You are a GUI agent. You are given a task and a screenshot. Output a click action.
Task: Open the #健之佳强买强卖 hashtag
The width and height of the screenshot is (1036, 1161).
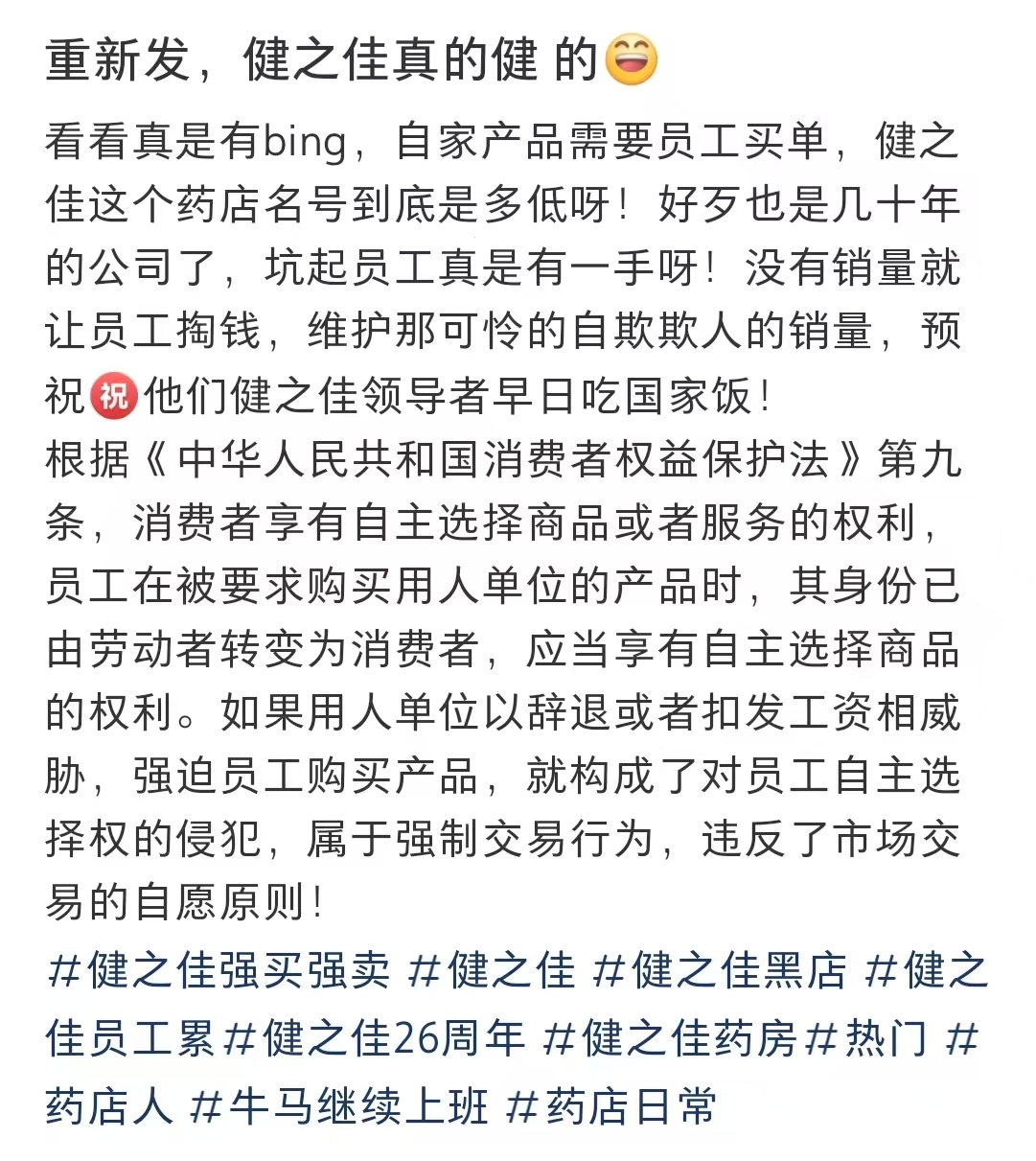(x=219, y=970)
